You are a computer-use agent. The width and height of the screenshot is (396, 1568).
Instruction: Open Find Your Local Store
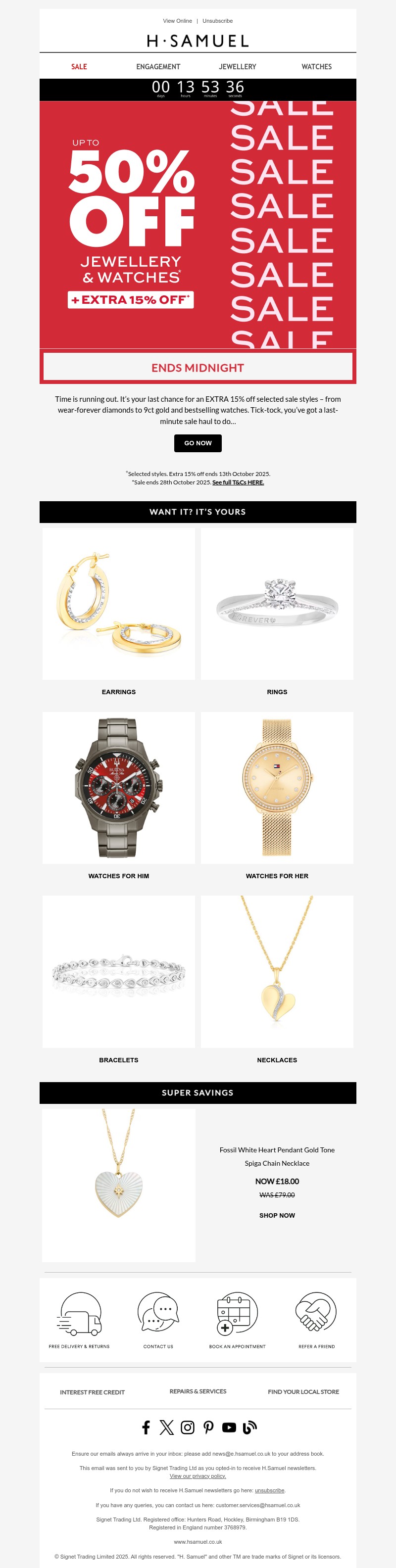(303, 1391)
